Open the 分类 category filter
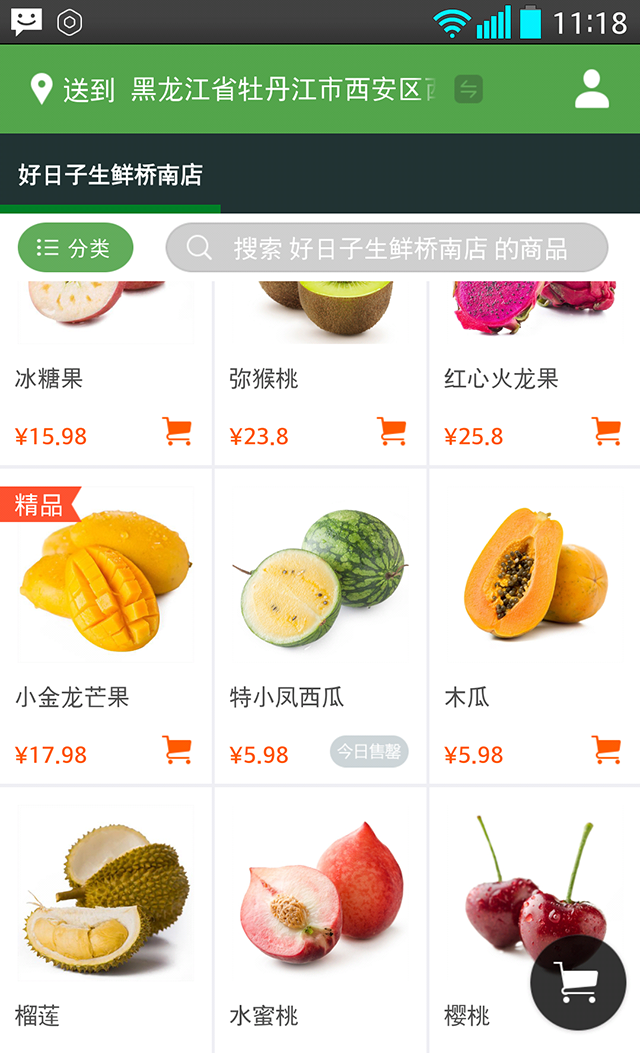Image resolution: width=640 pixels, height=1053 pixels. (75, 248)
